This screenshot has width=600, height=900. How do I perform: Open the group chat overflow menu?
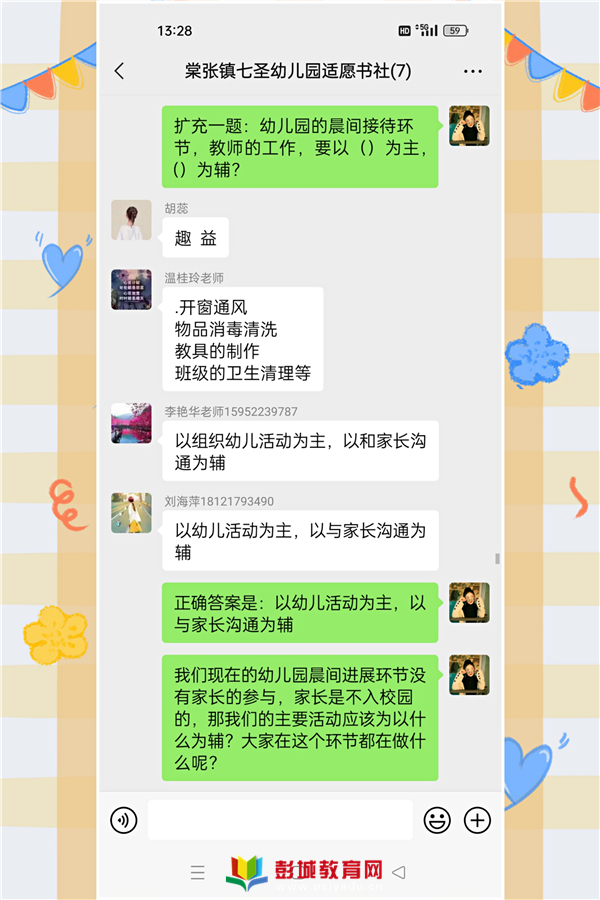472,71
